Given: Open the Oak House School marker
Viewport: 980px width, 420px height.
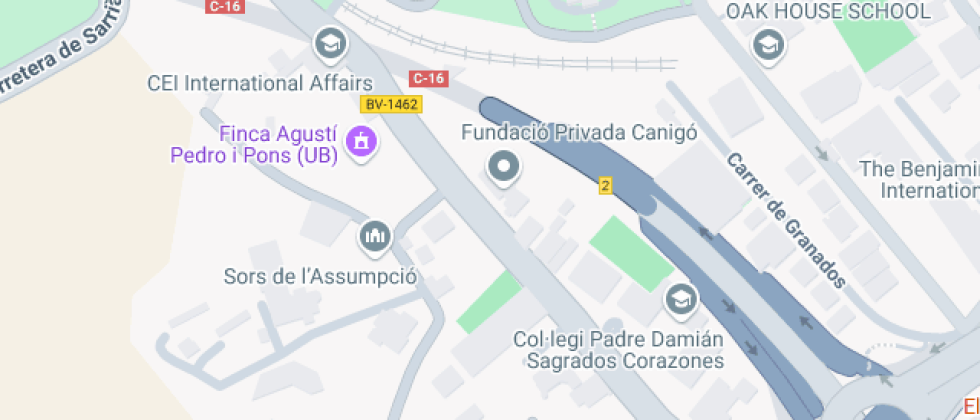Looking at the screenshot, I should [x=768, y=46].
